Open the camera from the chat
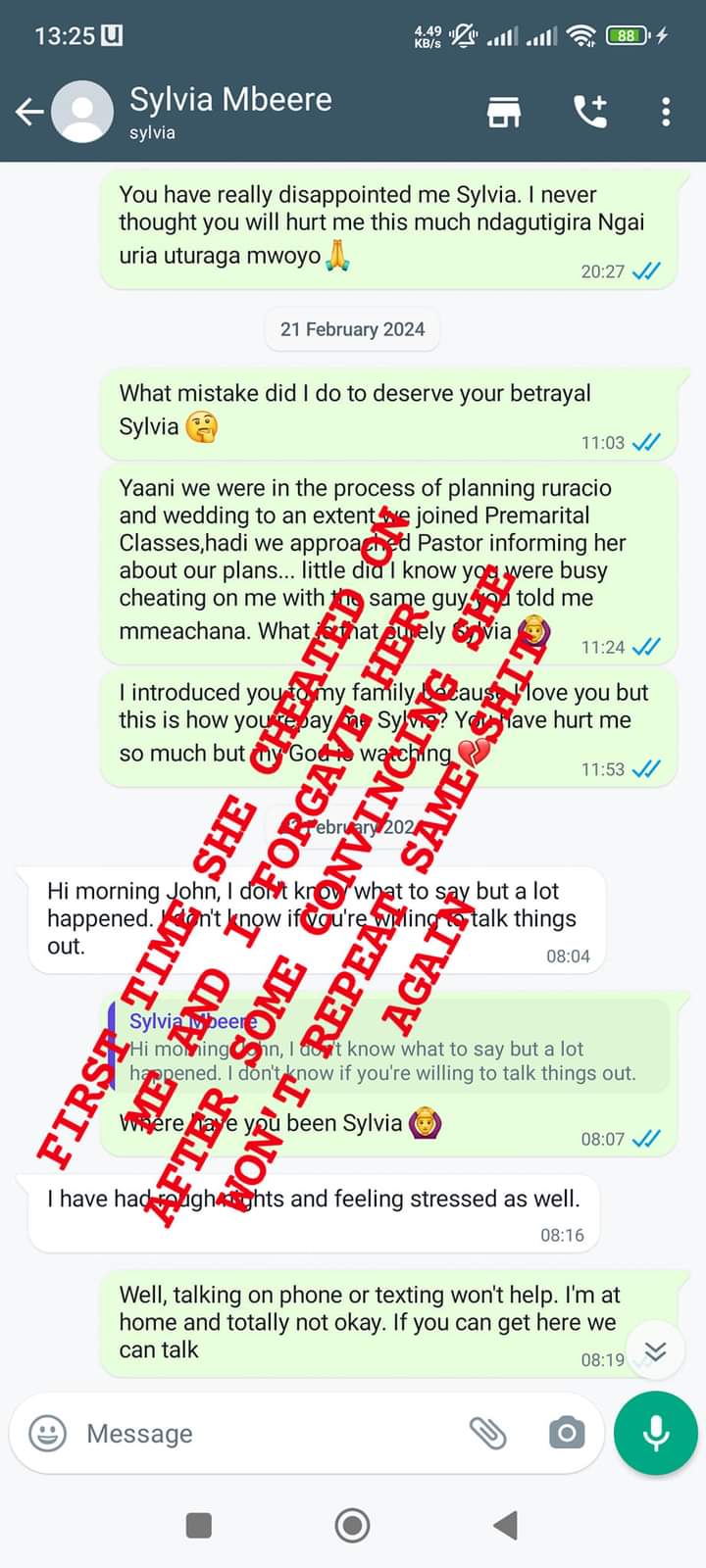The height and width of the screenshot is (1568, 706). point(566,1433)
